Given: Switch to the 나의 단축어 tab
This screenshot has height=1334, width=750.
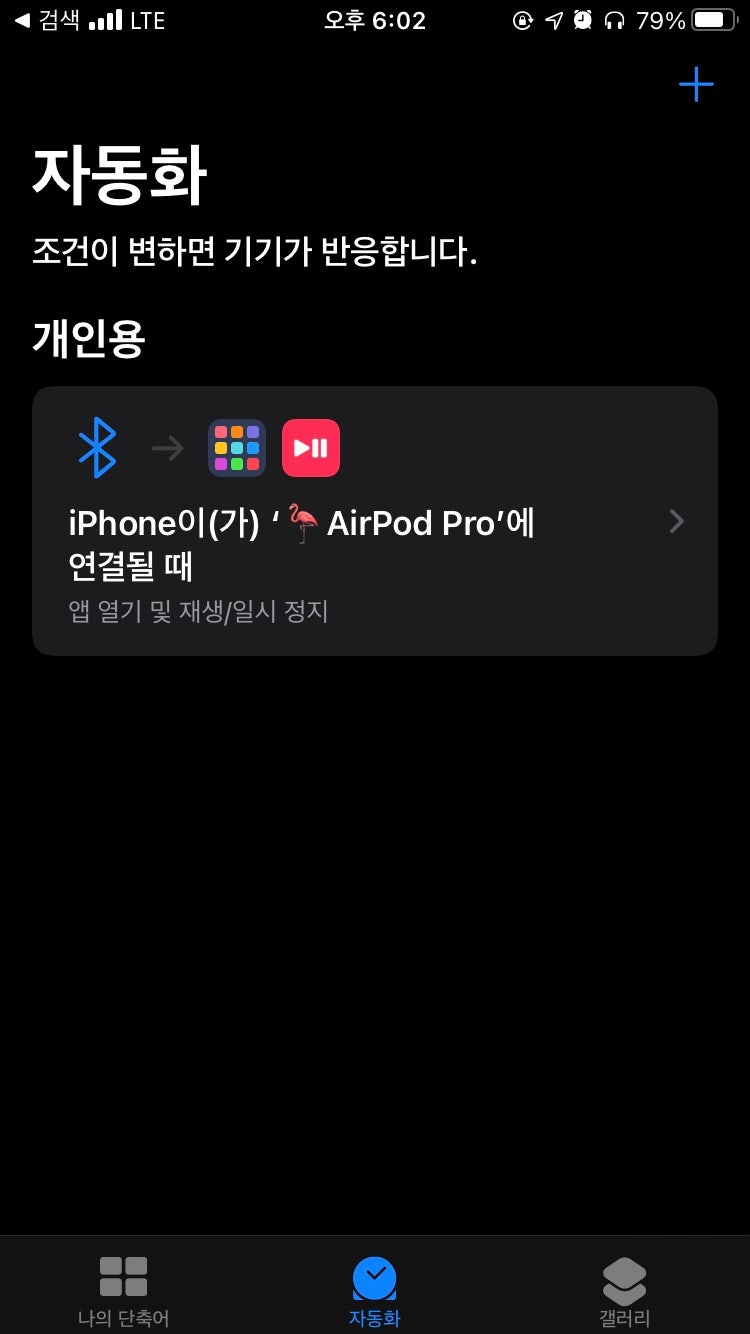Looking at the screenshot, I should (124, 1289).
